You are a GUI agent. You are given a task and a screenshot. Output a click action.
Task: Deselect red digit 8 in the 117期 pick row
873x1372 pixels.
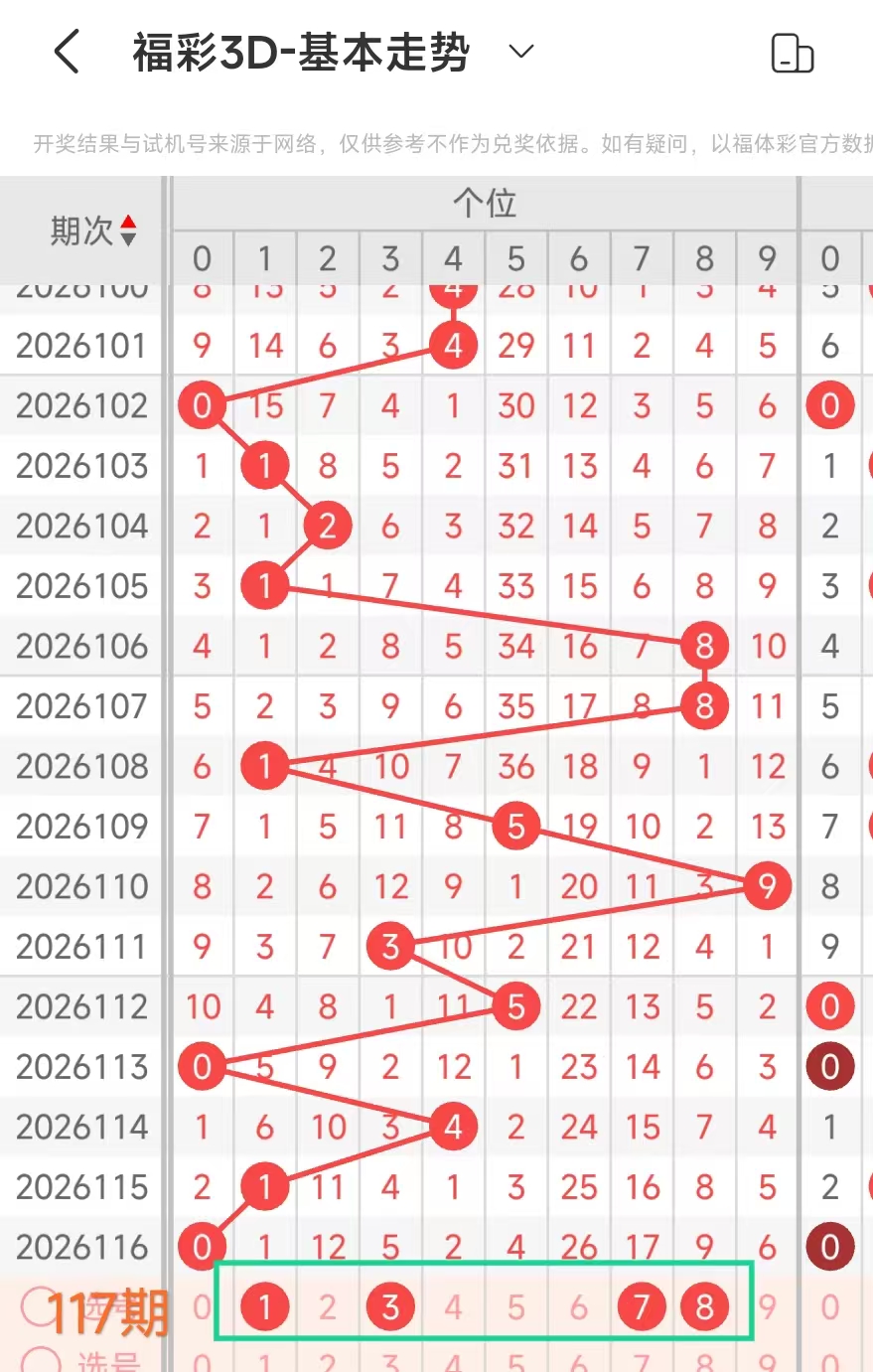(x=704, y=1307)
